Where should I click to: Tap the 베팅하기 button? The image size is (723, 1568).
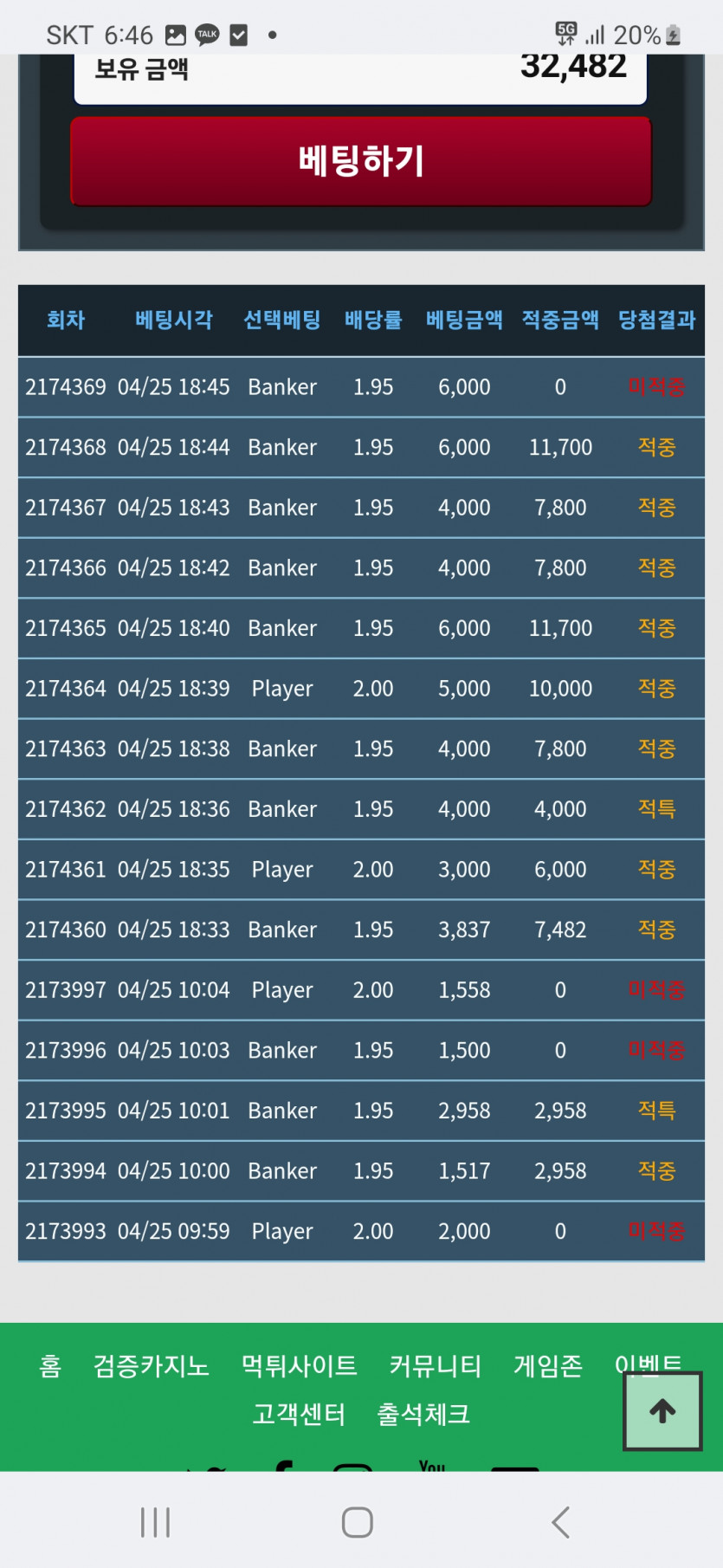pos(361,161)
